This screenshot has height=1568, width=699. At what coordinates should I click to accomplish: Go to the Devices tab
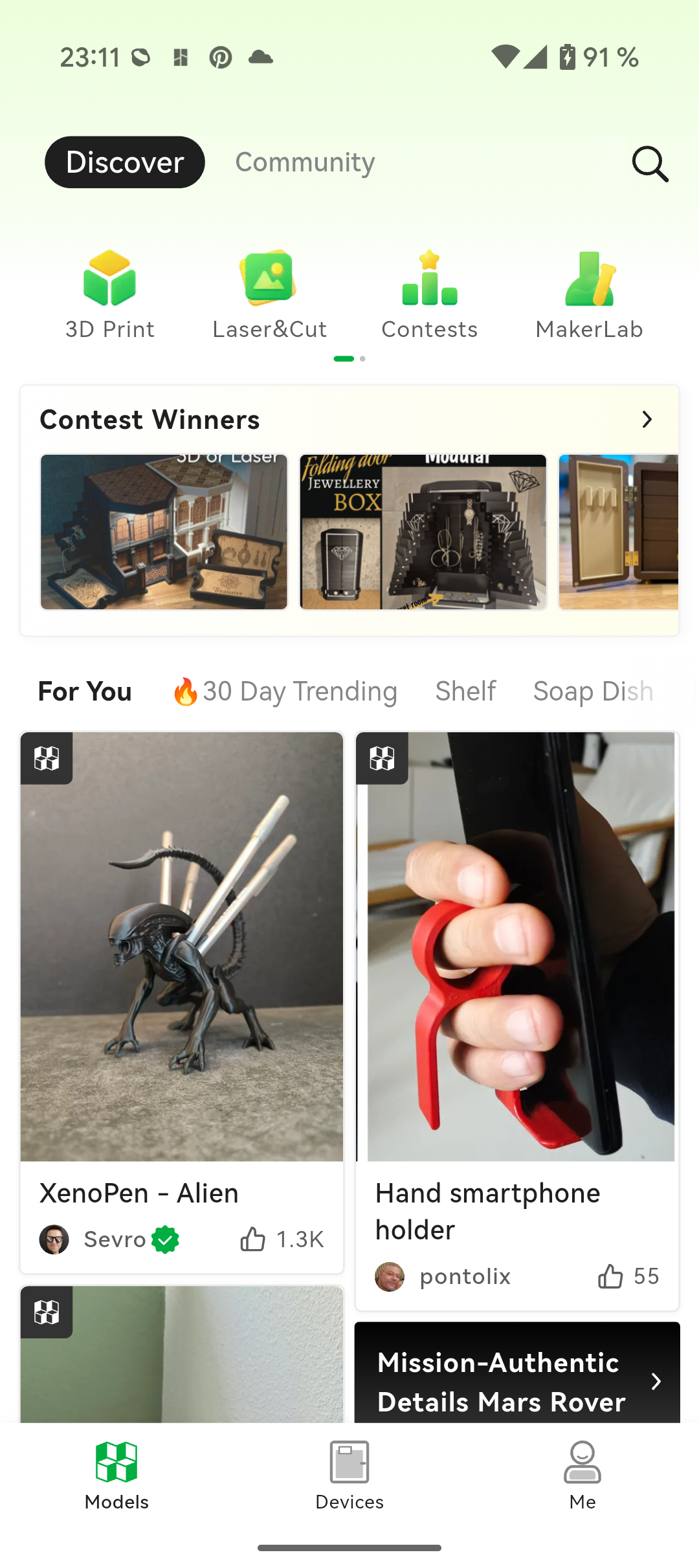click(x=349, y=1475)
